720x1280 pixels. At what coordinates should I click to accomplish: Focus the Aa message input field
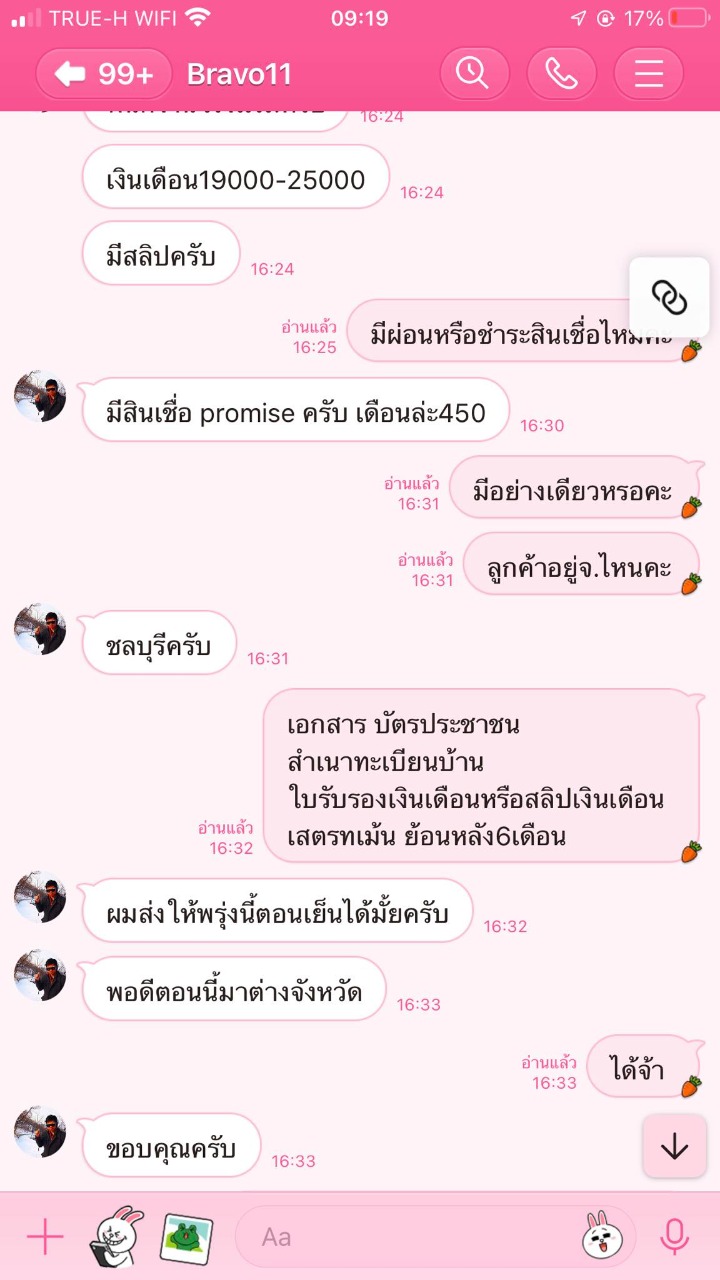point(400,1238)
